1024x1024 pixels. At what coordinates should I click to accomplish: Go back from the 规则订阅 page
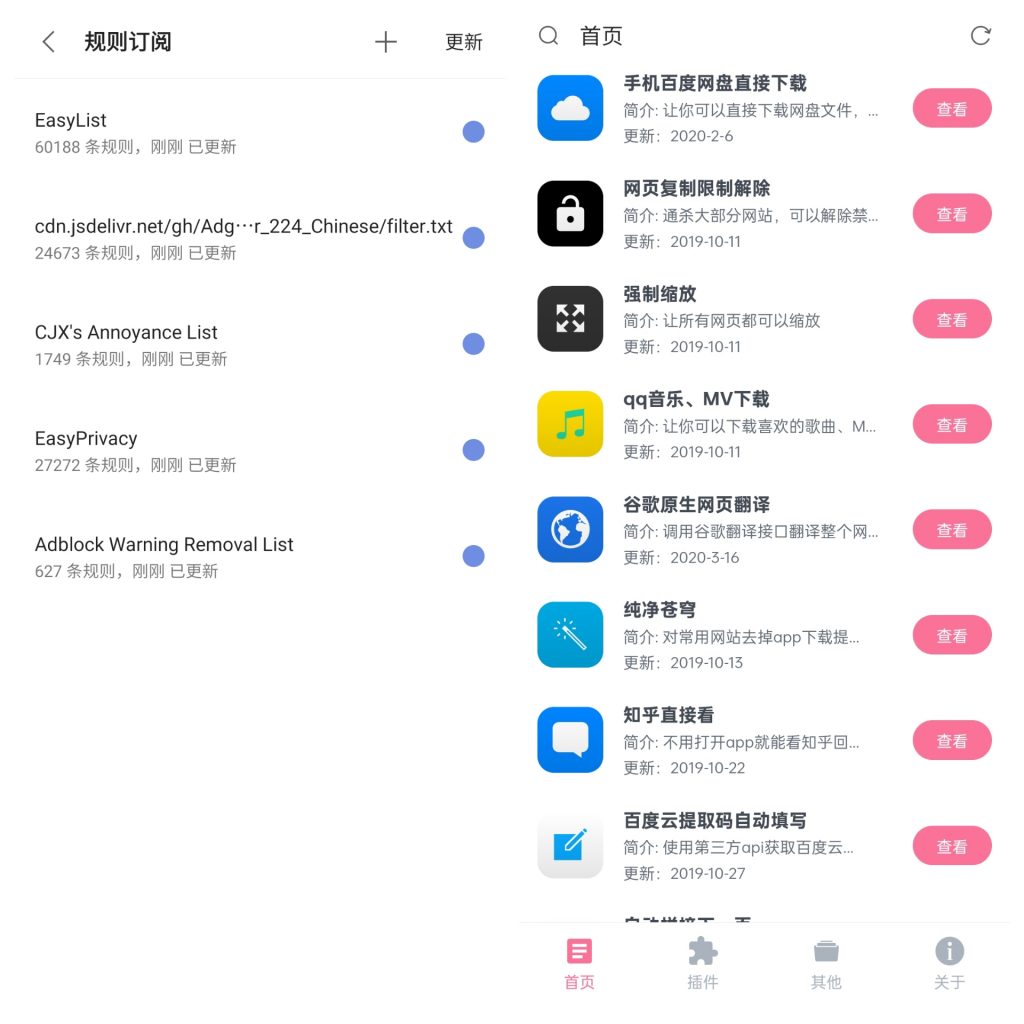(48, 42)
